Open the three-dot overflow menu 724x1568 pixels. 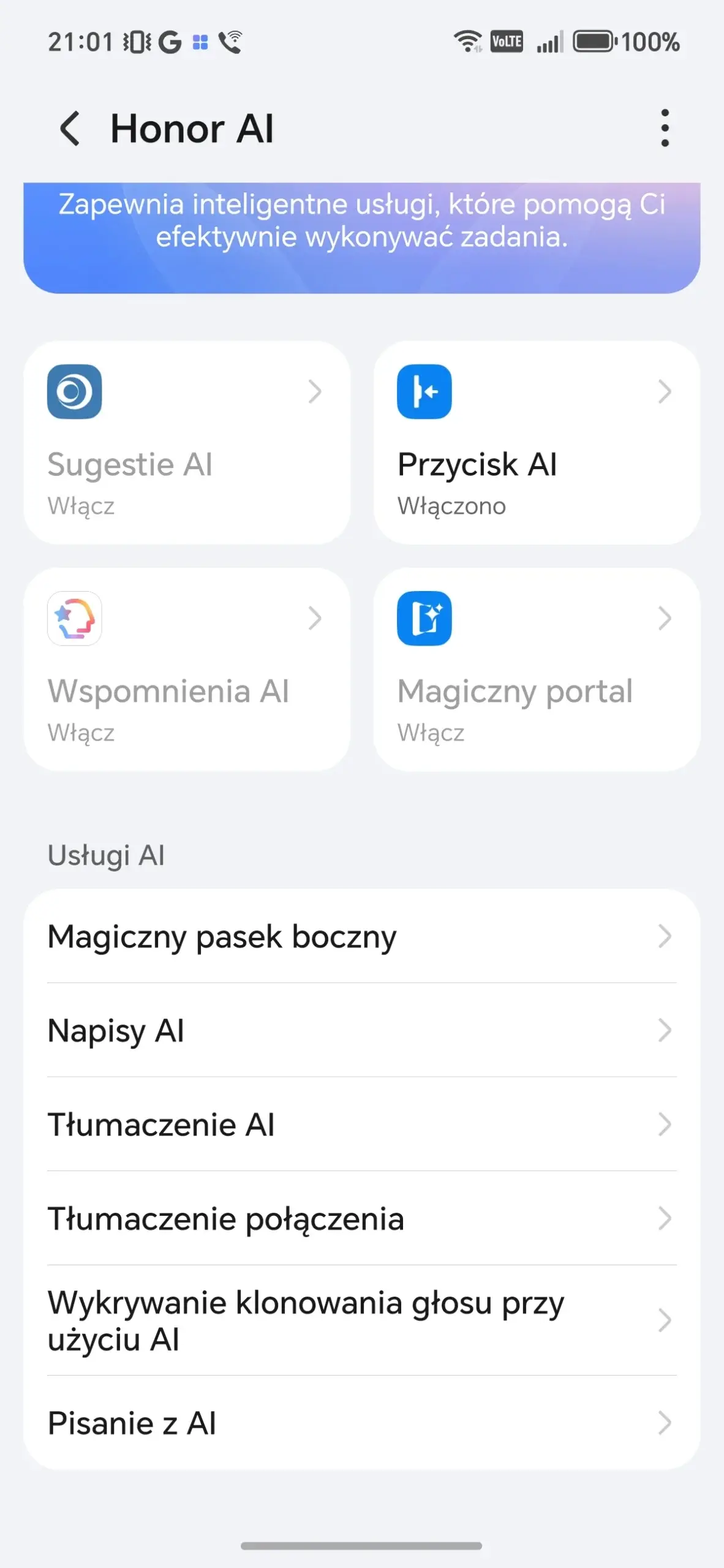[x=665, y=129]
